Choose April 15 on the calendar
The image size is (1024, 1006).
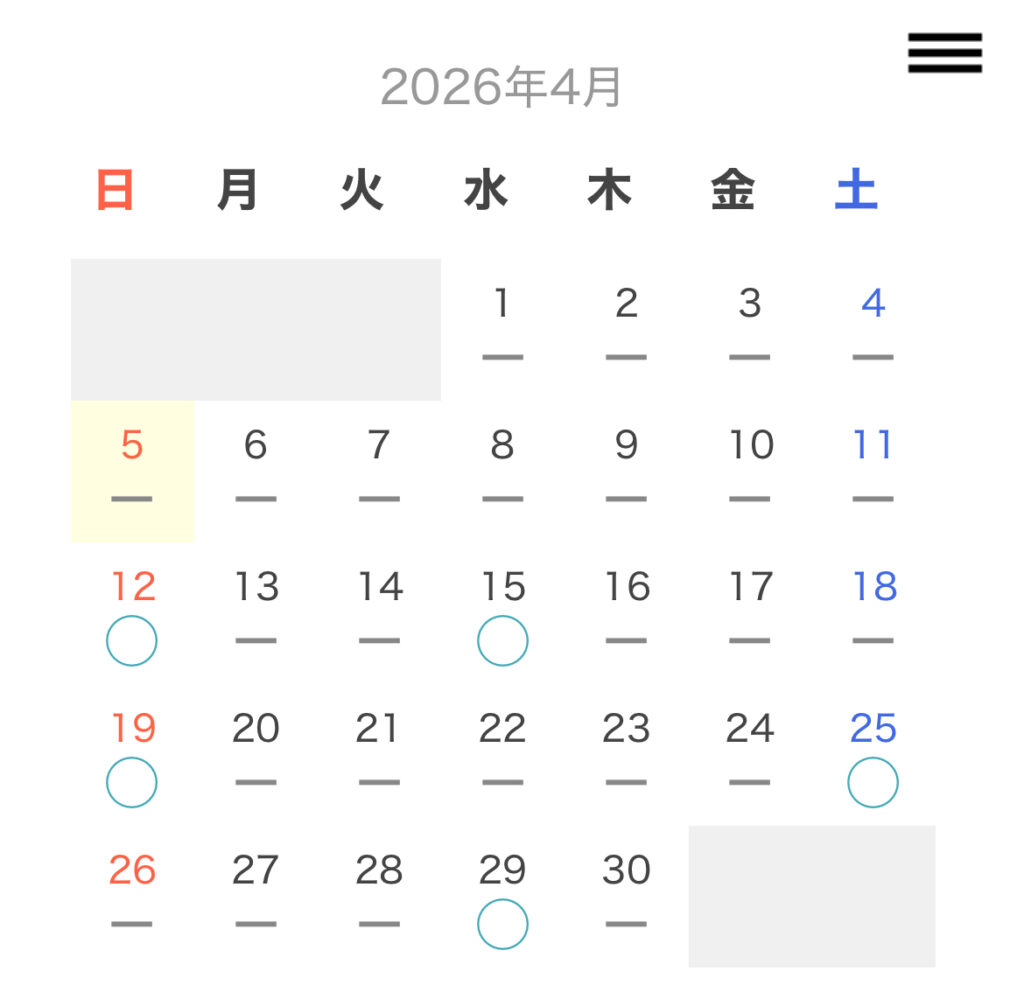(x=502, y=614)
